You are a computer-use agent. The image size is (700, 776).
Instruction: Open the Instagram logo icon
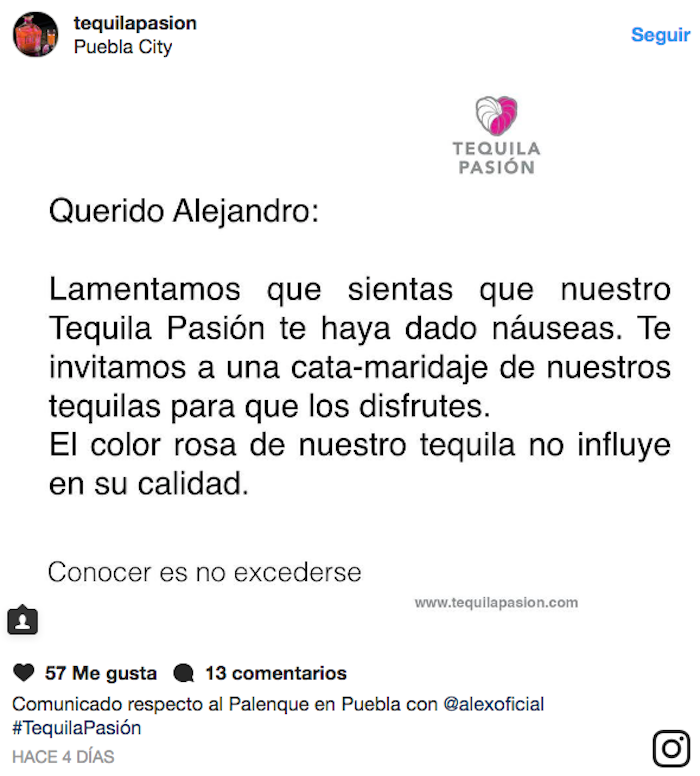671,748
